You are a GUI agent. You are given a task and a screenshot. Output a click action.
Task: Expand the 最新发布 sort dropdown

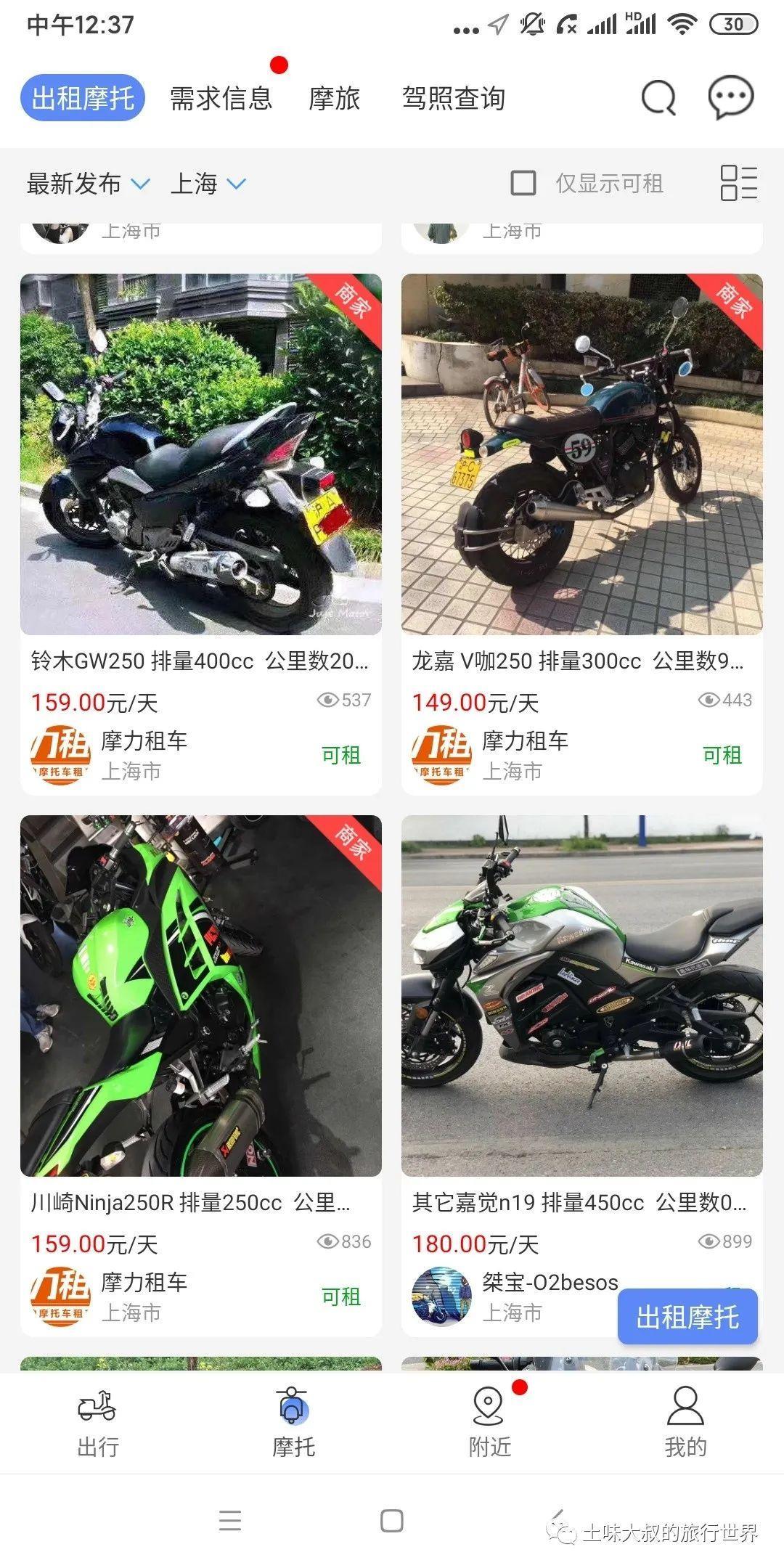pyautogui.click(x=87, y=184)
